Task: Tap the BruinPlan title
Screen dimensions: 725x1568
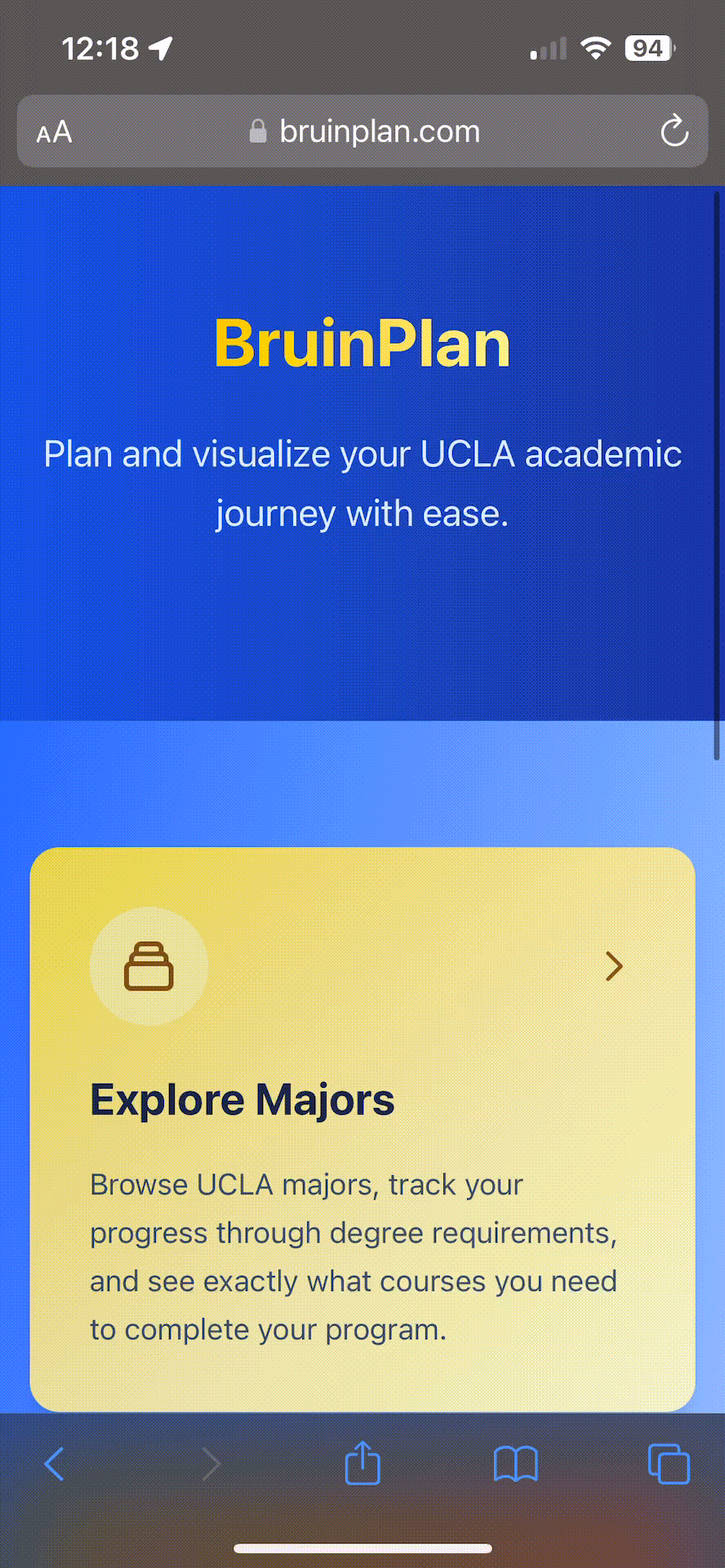Action: (x=362, y=342)
